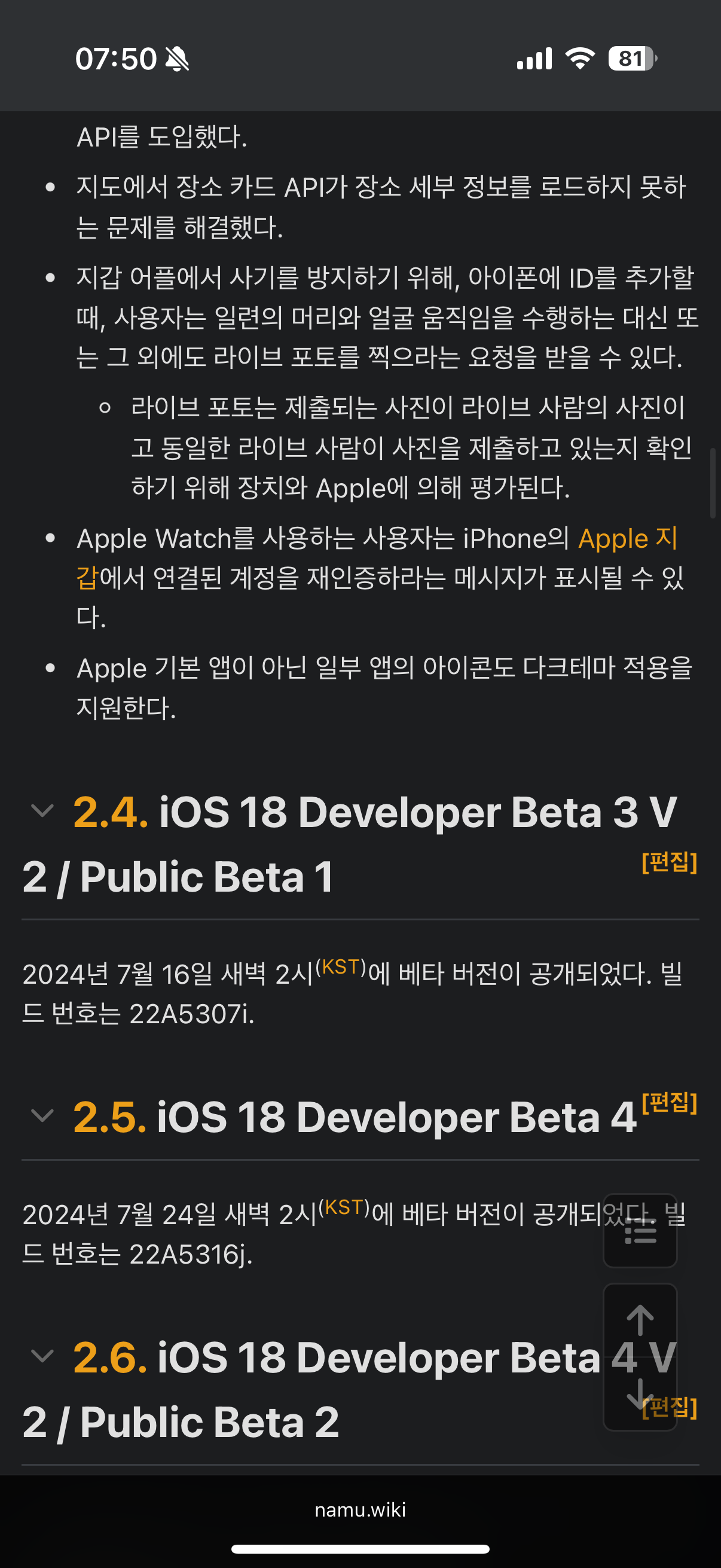This screenshot has width=721, height=1568.
Task: Tap the namu.wiki address bar
Action: pos(360,1509)
